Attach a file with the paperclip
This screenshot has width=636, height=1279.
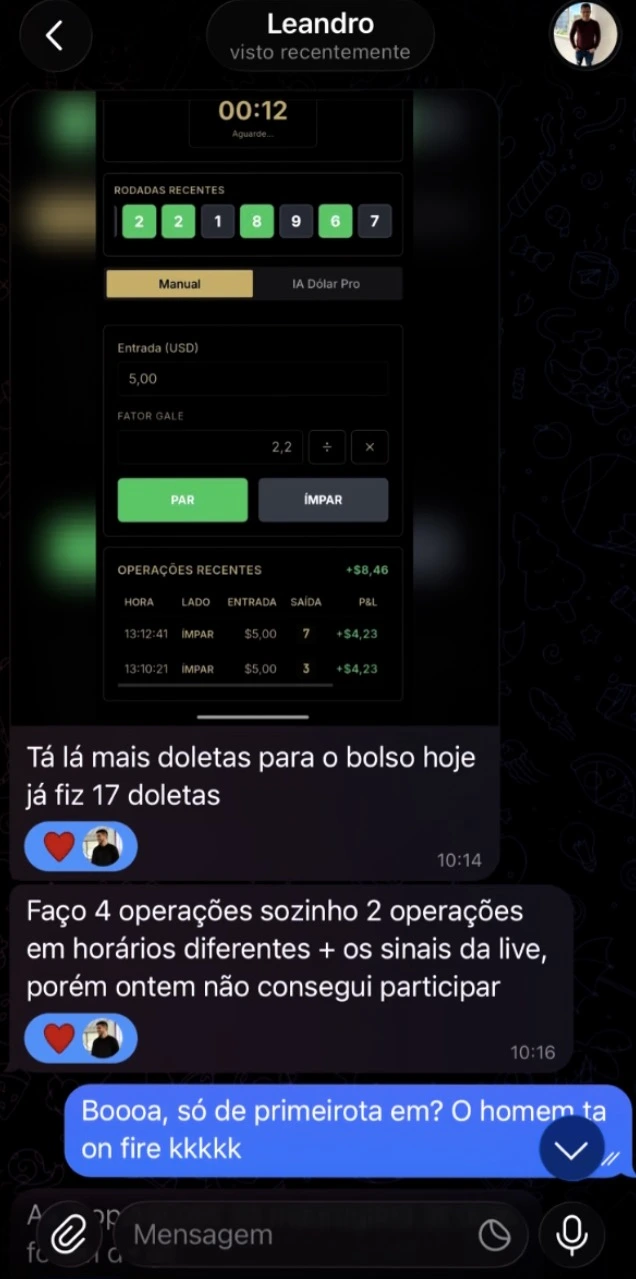[x=68, y=1235]
